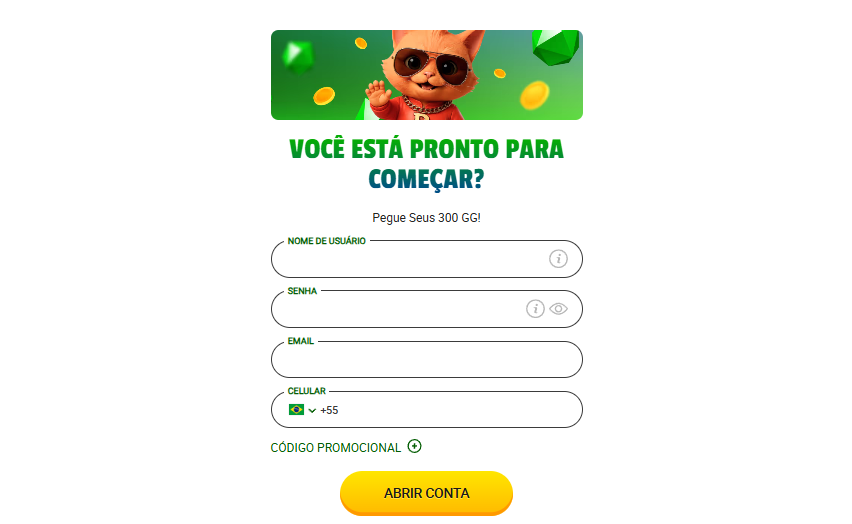The height and width of the screenshot is (524, 852).
Task: Tap the Abrir Conta button
Action: click(x=426, y=493)
